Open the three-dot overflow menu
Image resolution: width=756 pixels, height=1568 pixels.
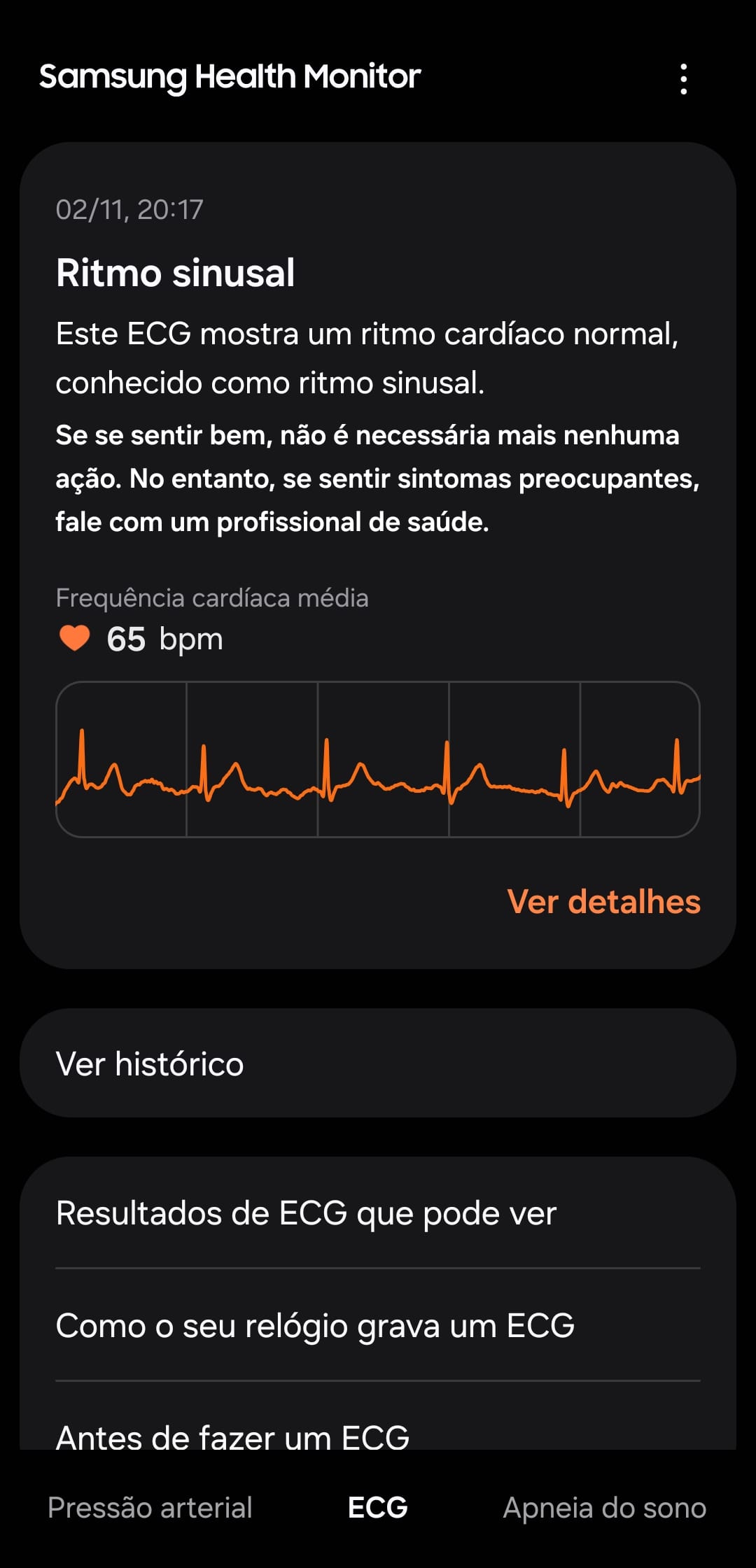(x=683, y=79)
